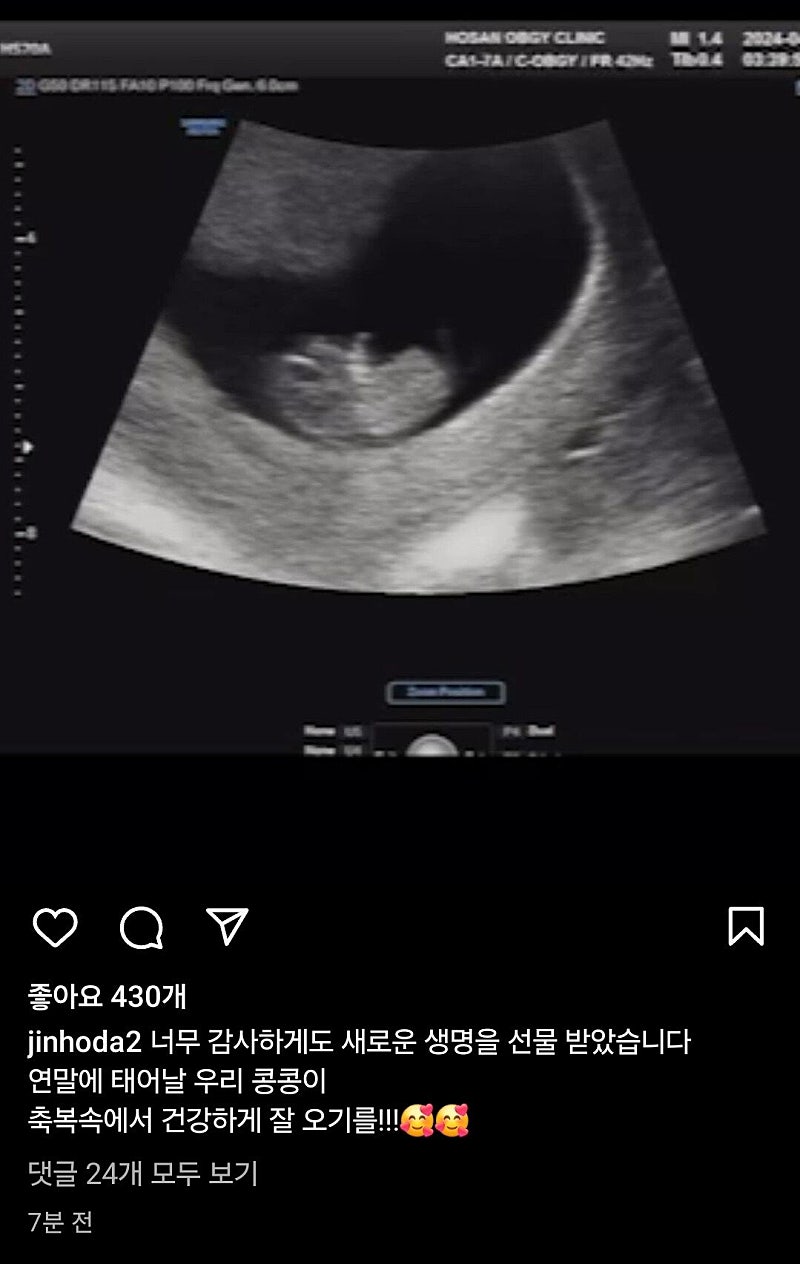800x1264 pixels.
Task: Open the comment bubble icon
Action: (x=141, y=927)
